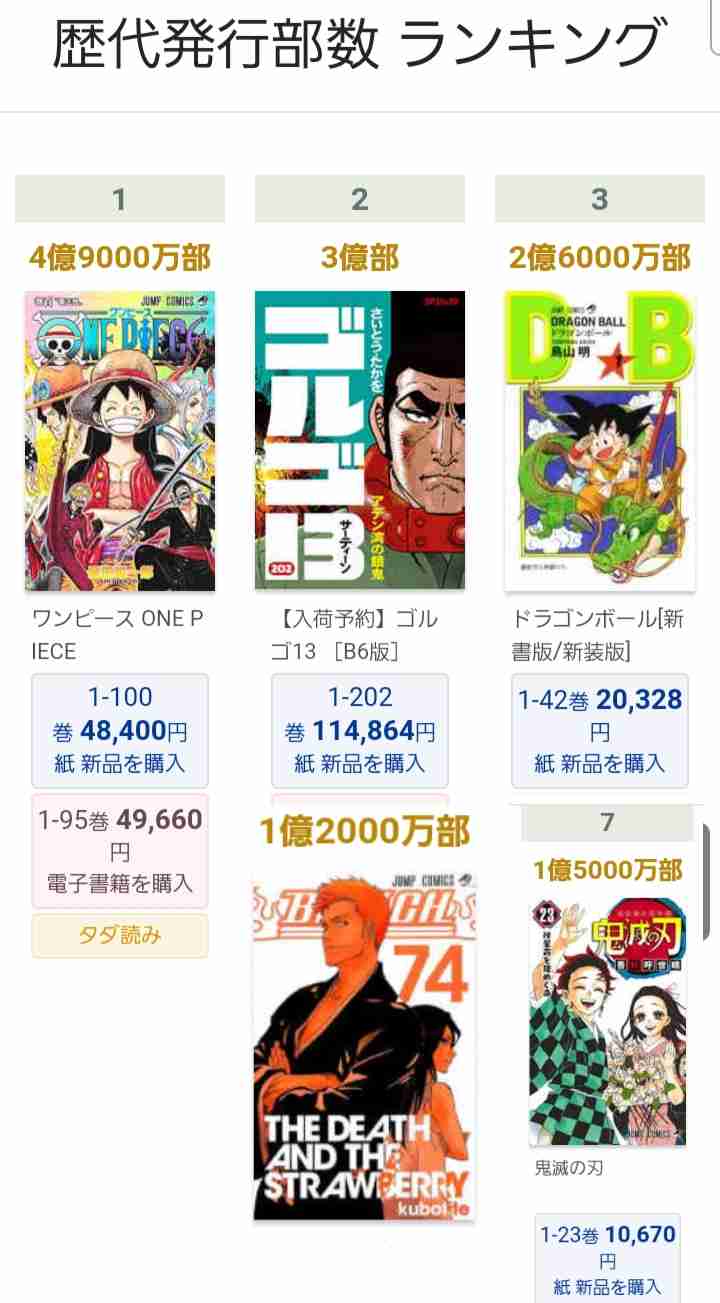Screen dimensions: 720x1303
Task: Buy Golgo 13 volumes 1-202 new
Action: point(359,729)
